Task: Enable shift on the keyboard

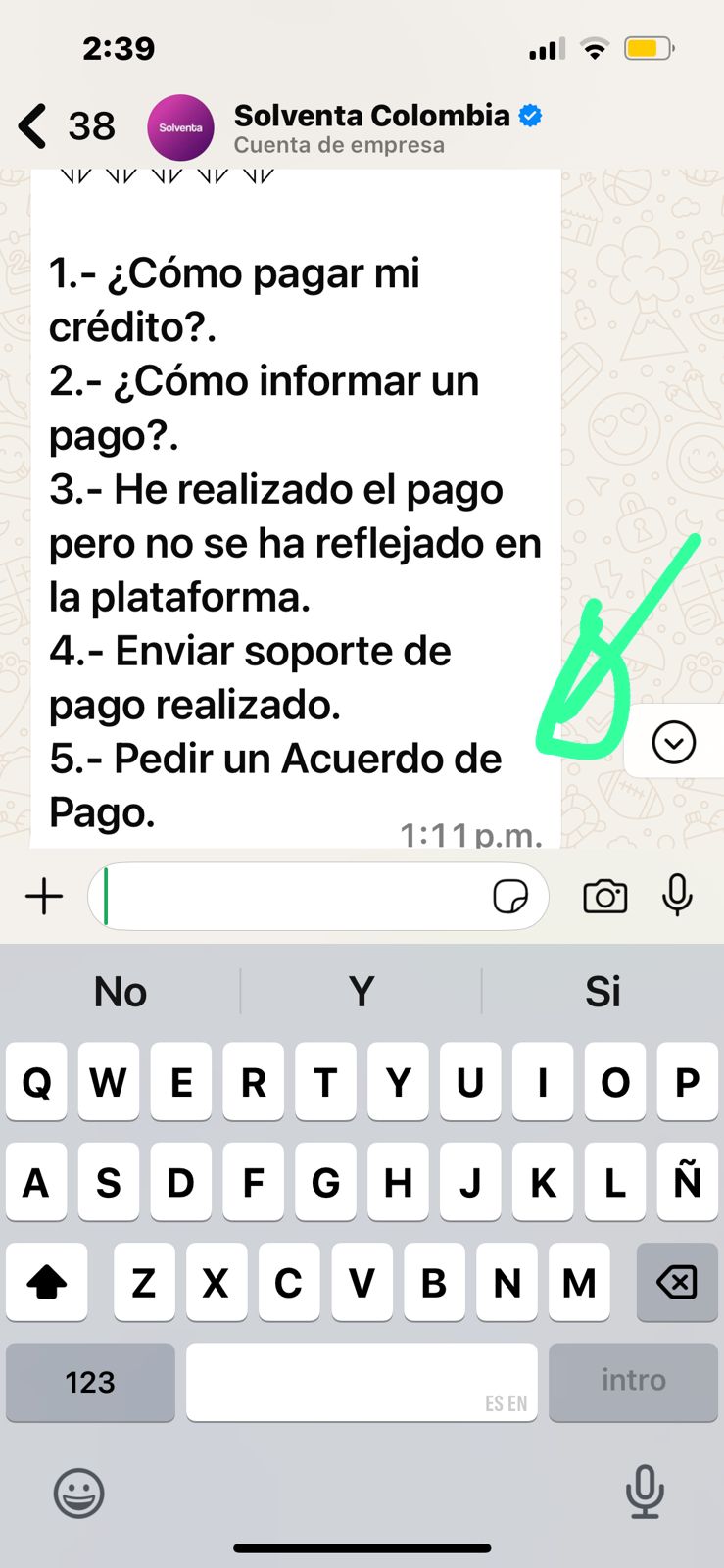Action: 46,1282
